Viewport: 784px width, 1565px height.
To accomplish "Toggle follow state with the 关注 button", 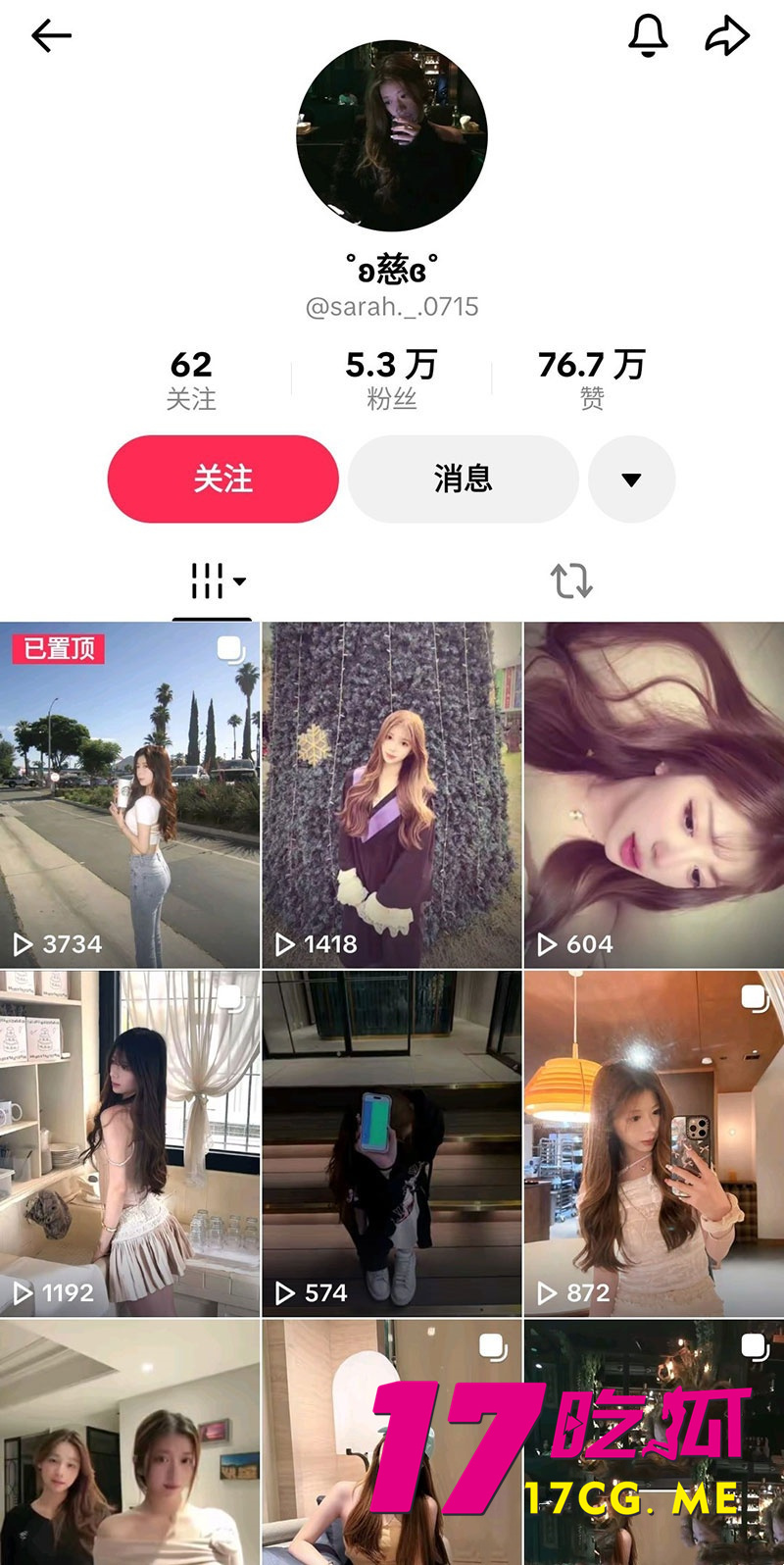I will point(221,479).
